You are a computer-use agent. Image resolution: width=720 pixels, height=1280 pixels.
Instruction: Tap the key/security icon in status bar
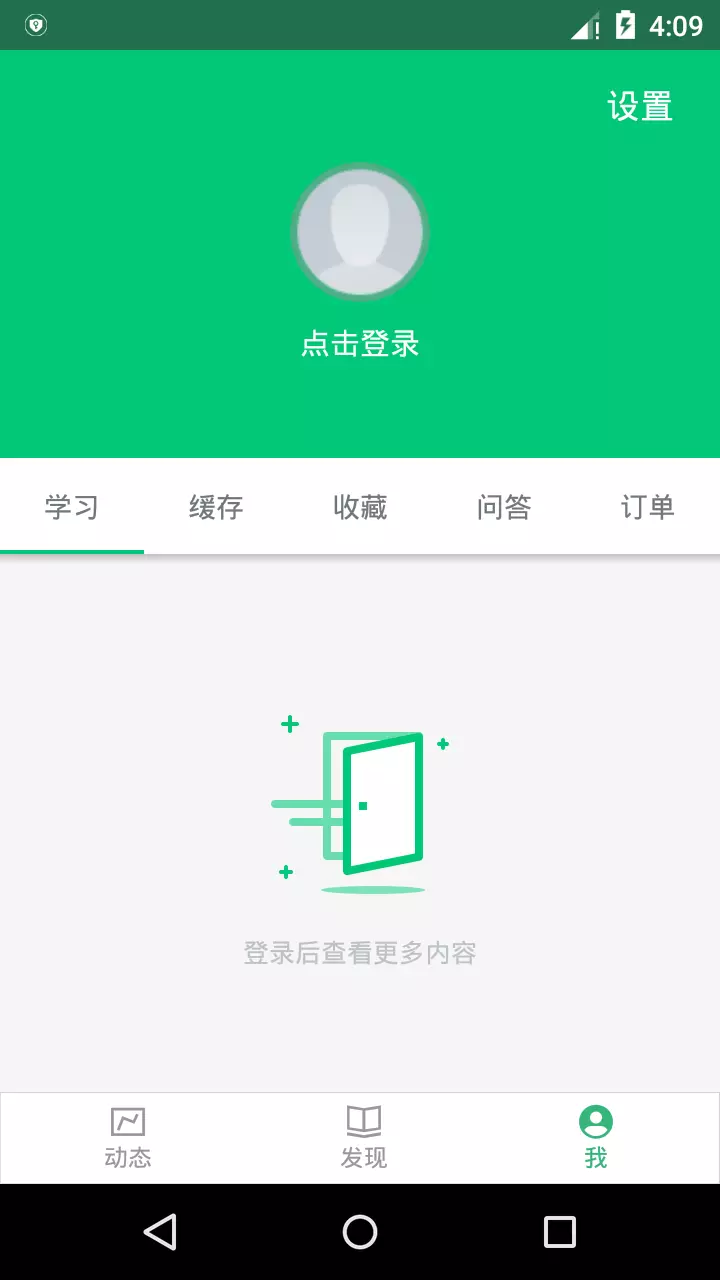[x=36, y=24]
